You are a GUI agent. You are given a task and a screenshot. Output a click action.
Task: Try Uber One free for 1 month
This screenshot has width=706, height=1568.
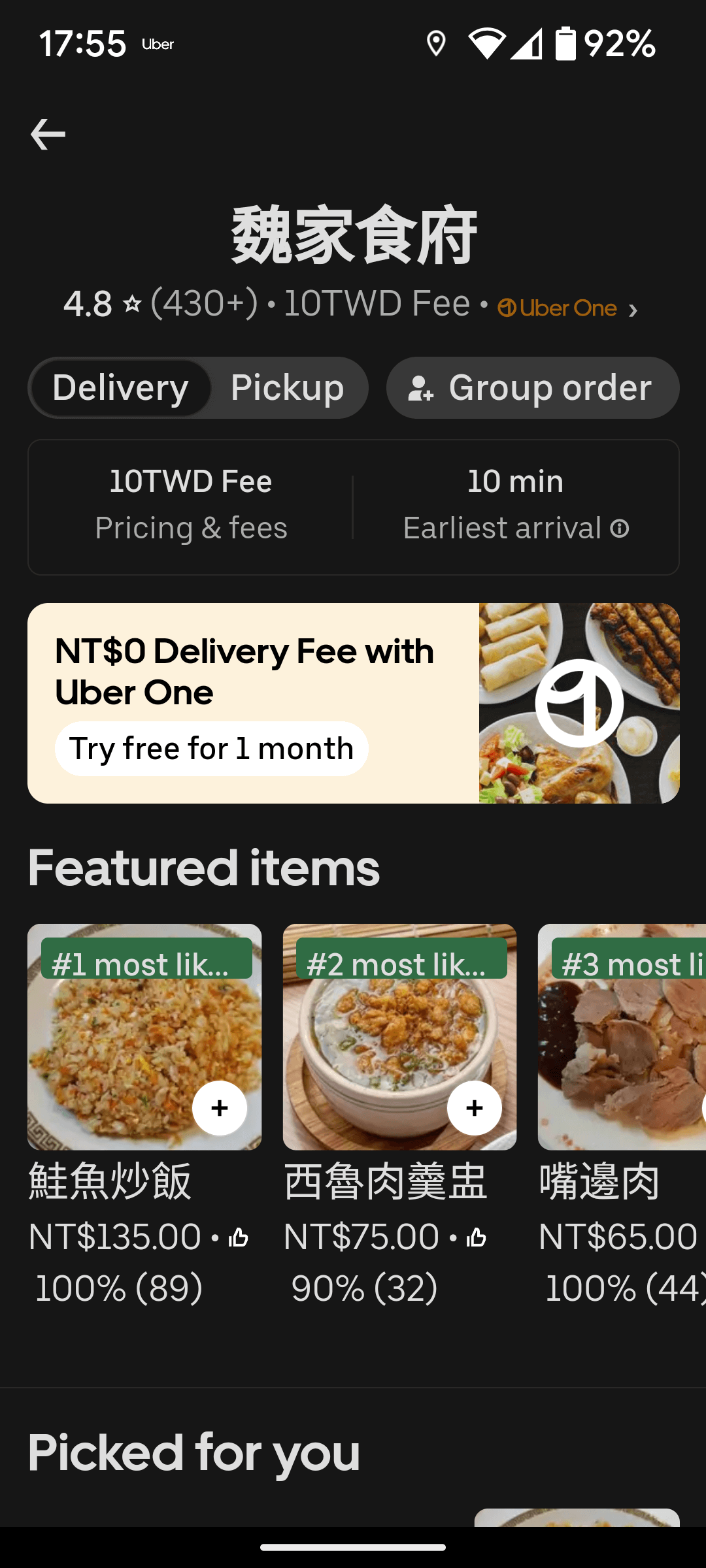click(211, 749)
